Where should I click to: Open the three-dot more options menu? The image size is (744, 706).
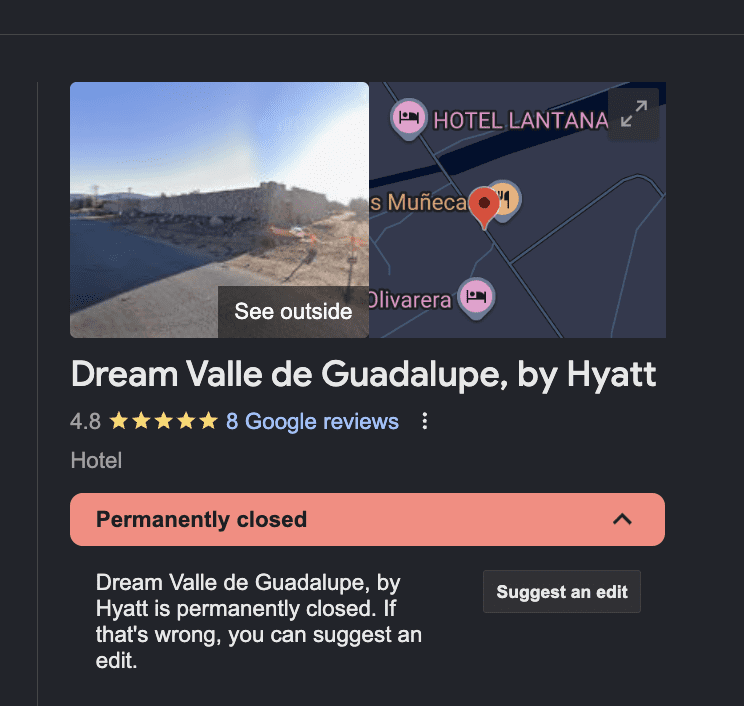coord(425,422)
